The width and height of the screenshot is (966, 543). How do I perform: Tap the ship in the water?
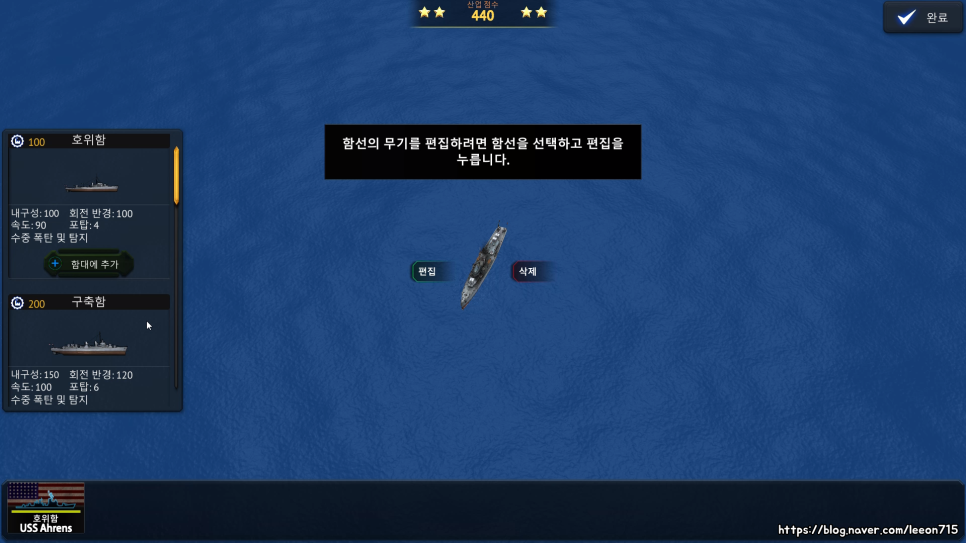click(x=484, y=266)
